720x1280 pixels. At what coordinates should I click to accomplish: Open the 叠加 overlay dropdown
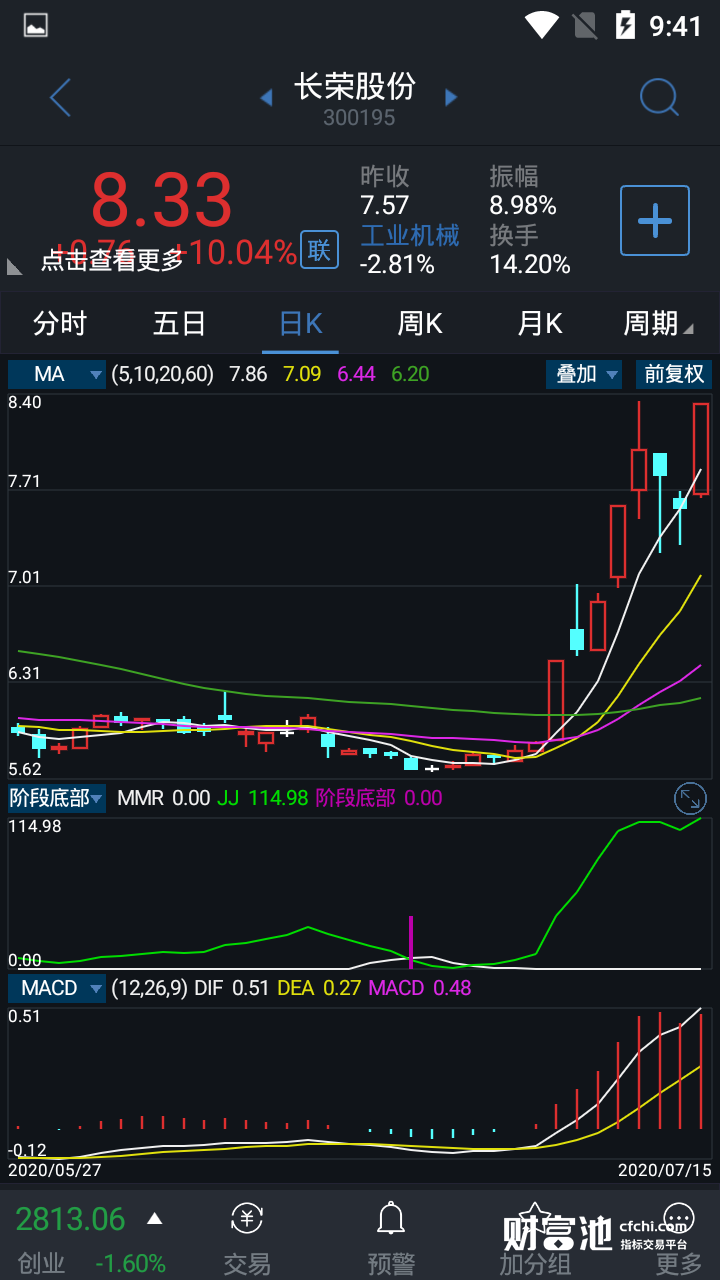coord(584,374)
